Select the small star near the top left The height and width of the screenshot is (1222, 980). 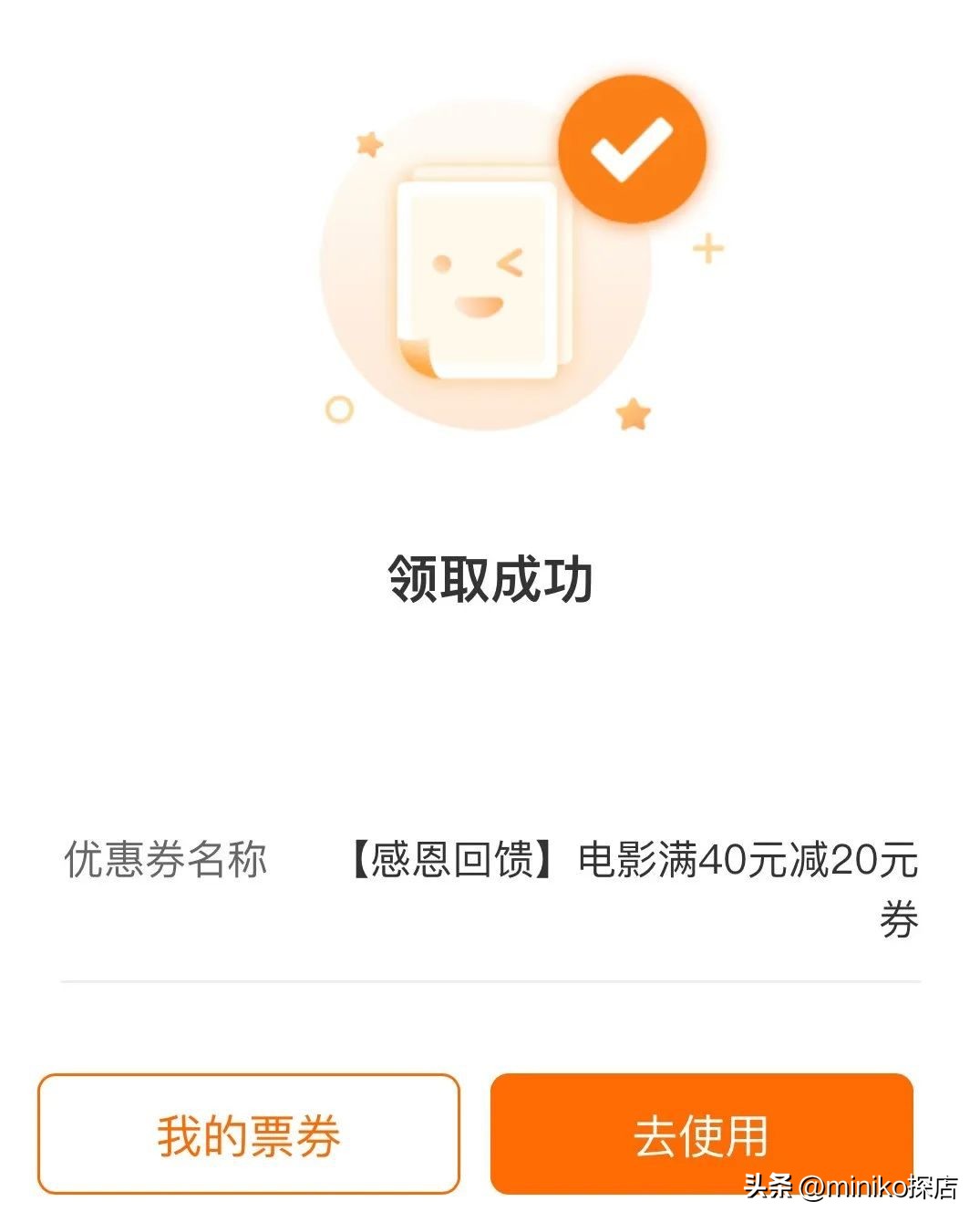tap(368, 142)
